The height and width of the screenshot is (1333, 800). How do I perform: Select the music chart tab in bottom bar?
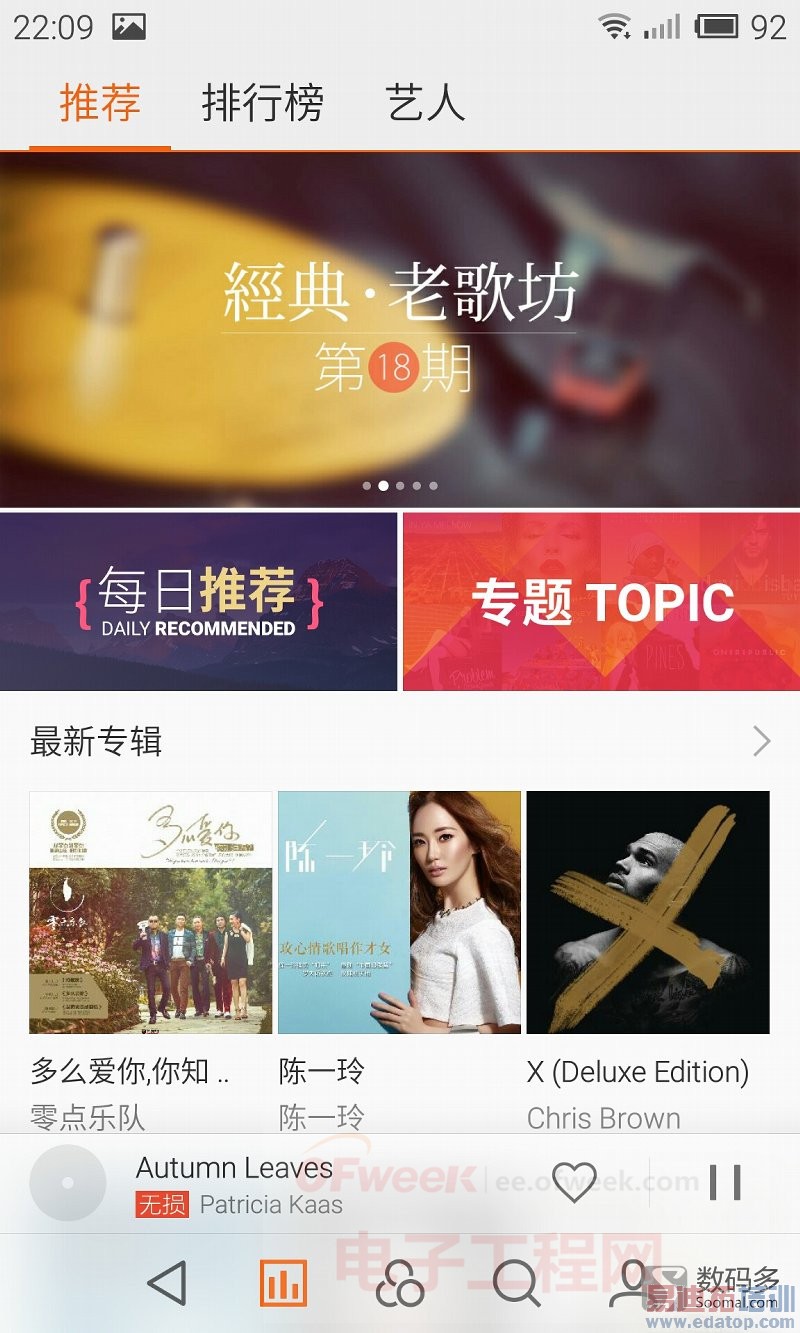[283, 1283]
